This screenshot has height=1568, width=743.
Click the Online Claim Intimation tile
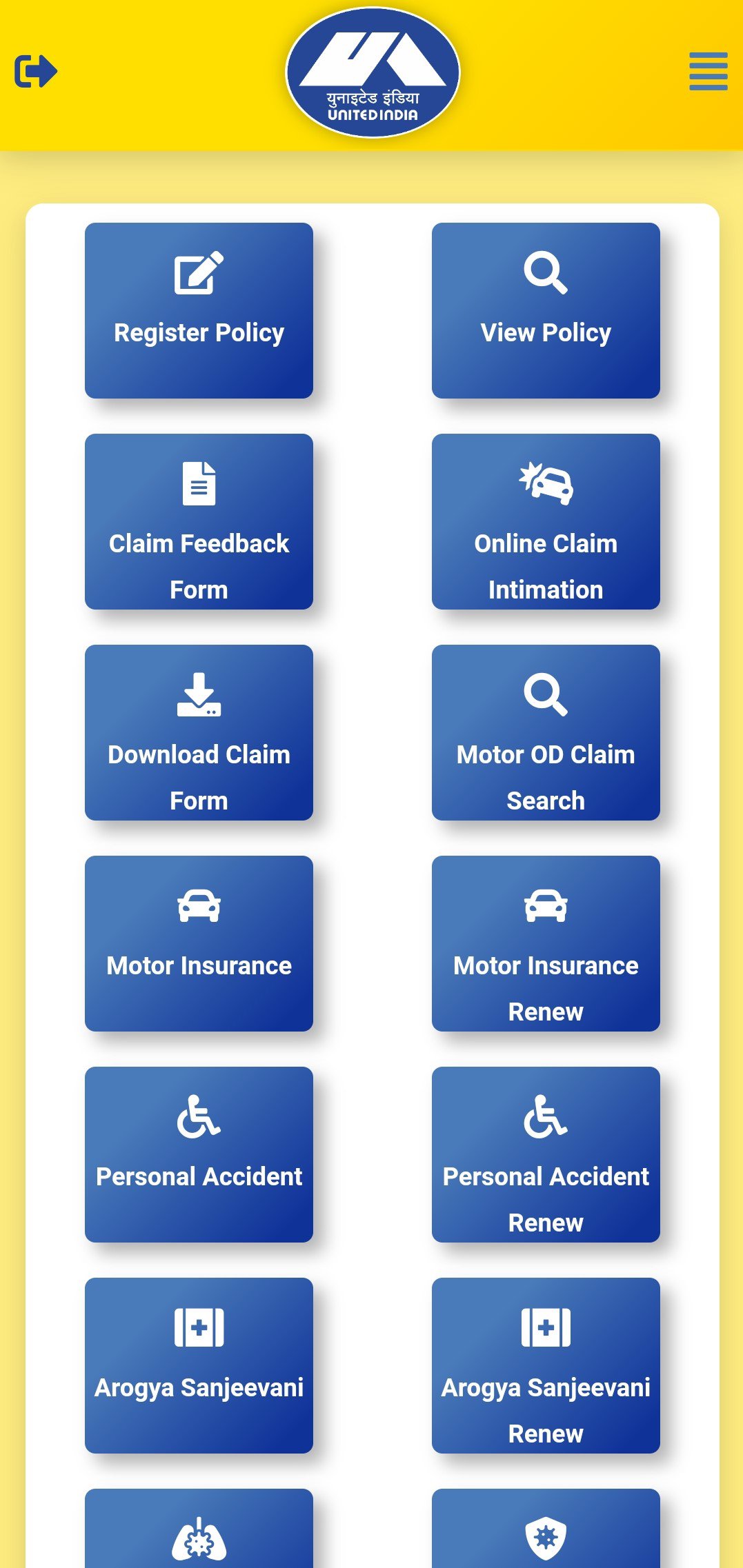pyautogui.click(x=545, y=522)
